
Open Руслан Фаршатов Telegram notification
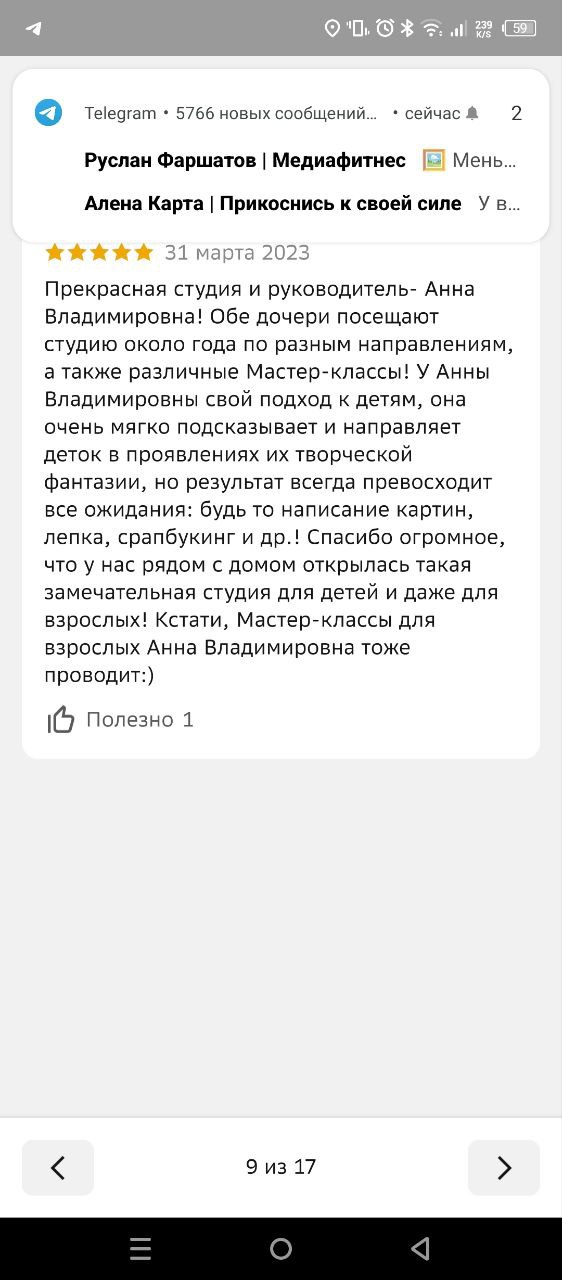coord(300,160)
